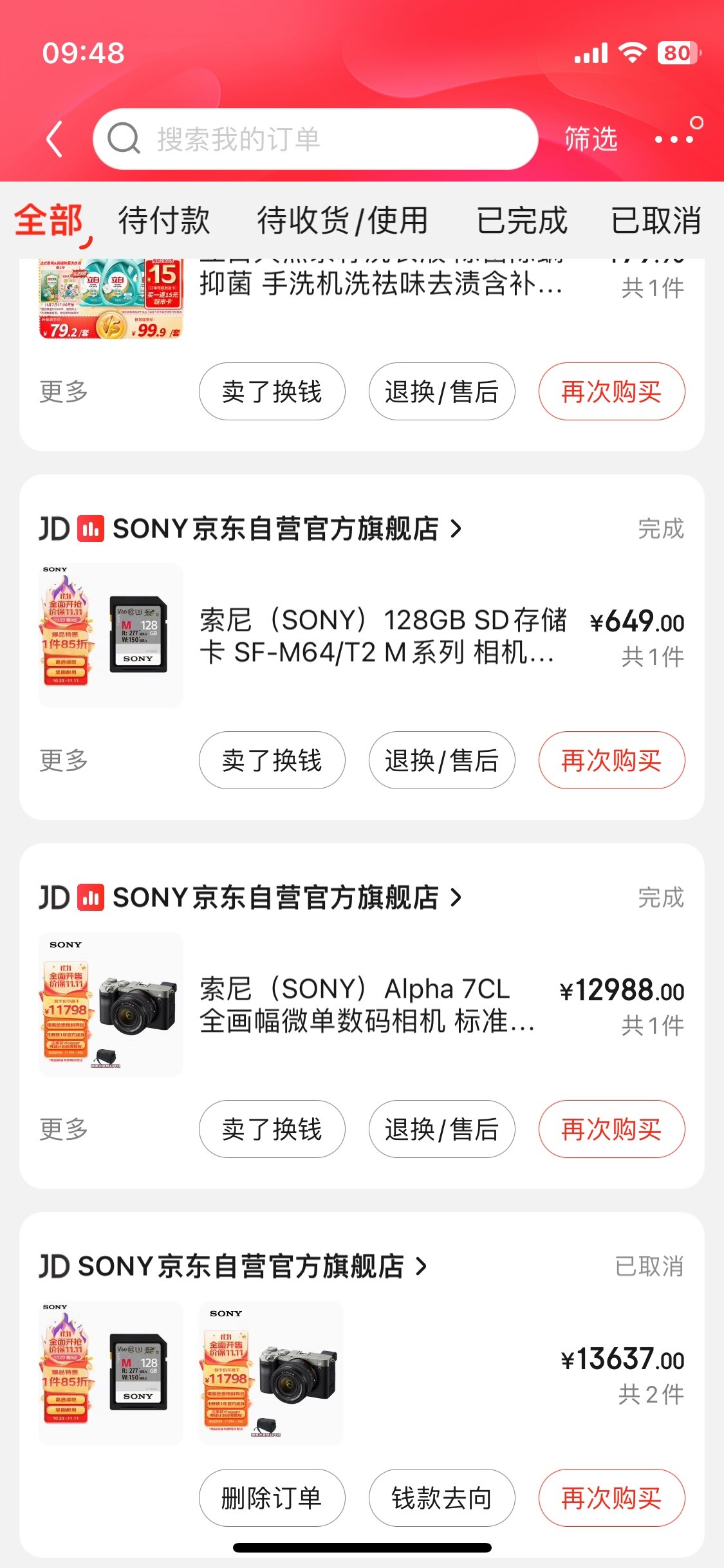This screenshot has height=1568, width=724.
Task: Open the three-dot more menu
Action: 674,138
